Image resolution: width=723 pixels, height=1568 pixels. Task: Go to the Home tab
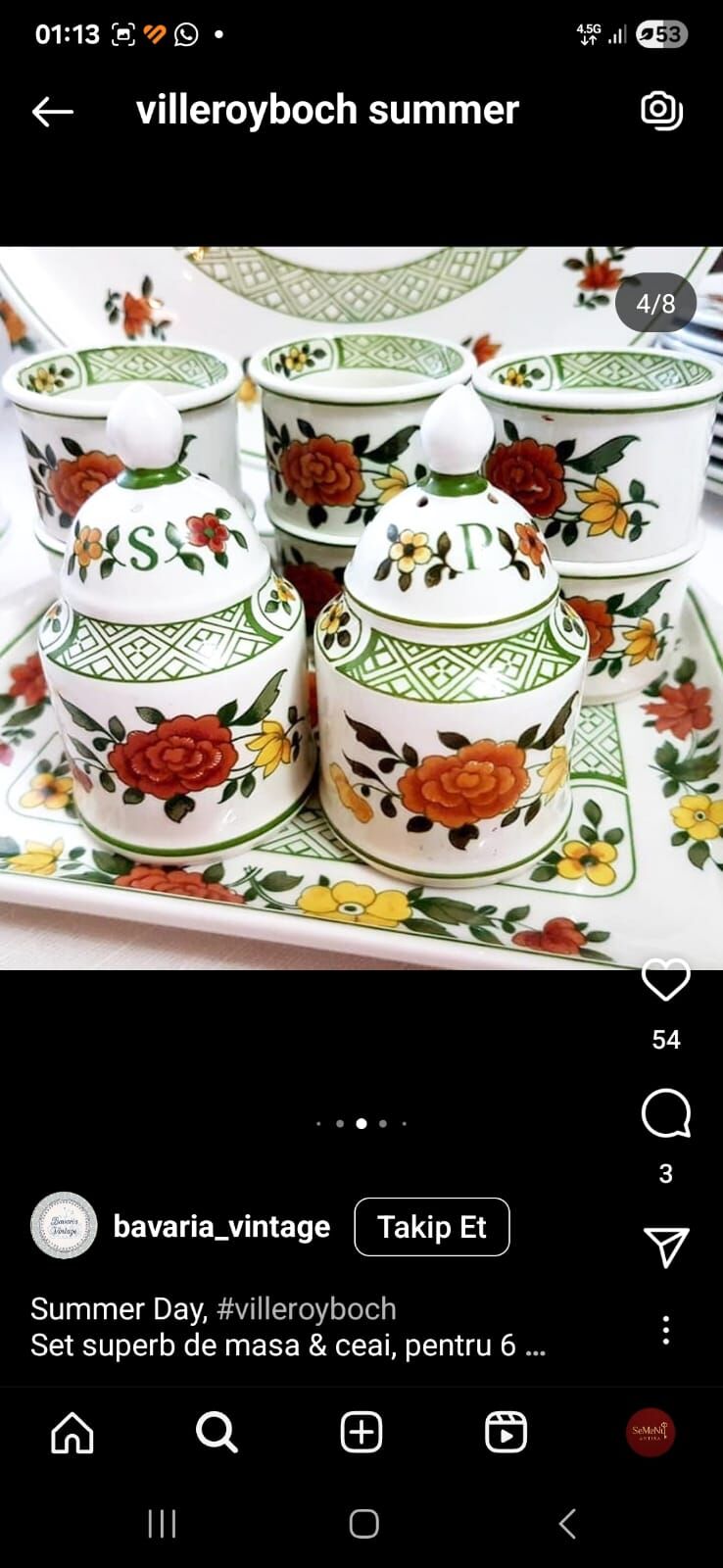[x=72, y=1433]
